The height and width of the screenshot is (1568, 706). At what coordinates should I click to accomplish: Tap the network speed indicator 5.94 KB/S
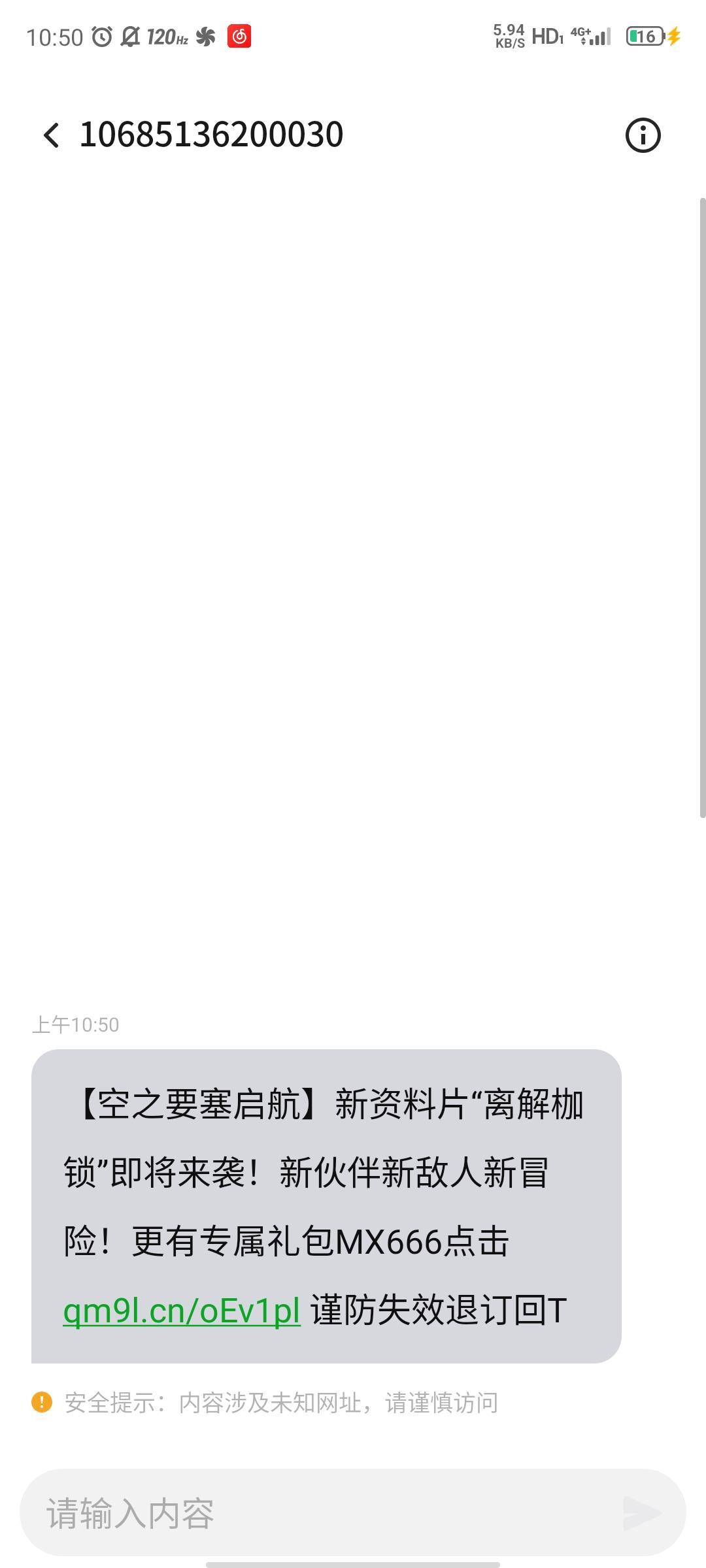509,37
